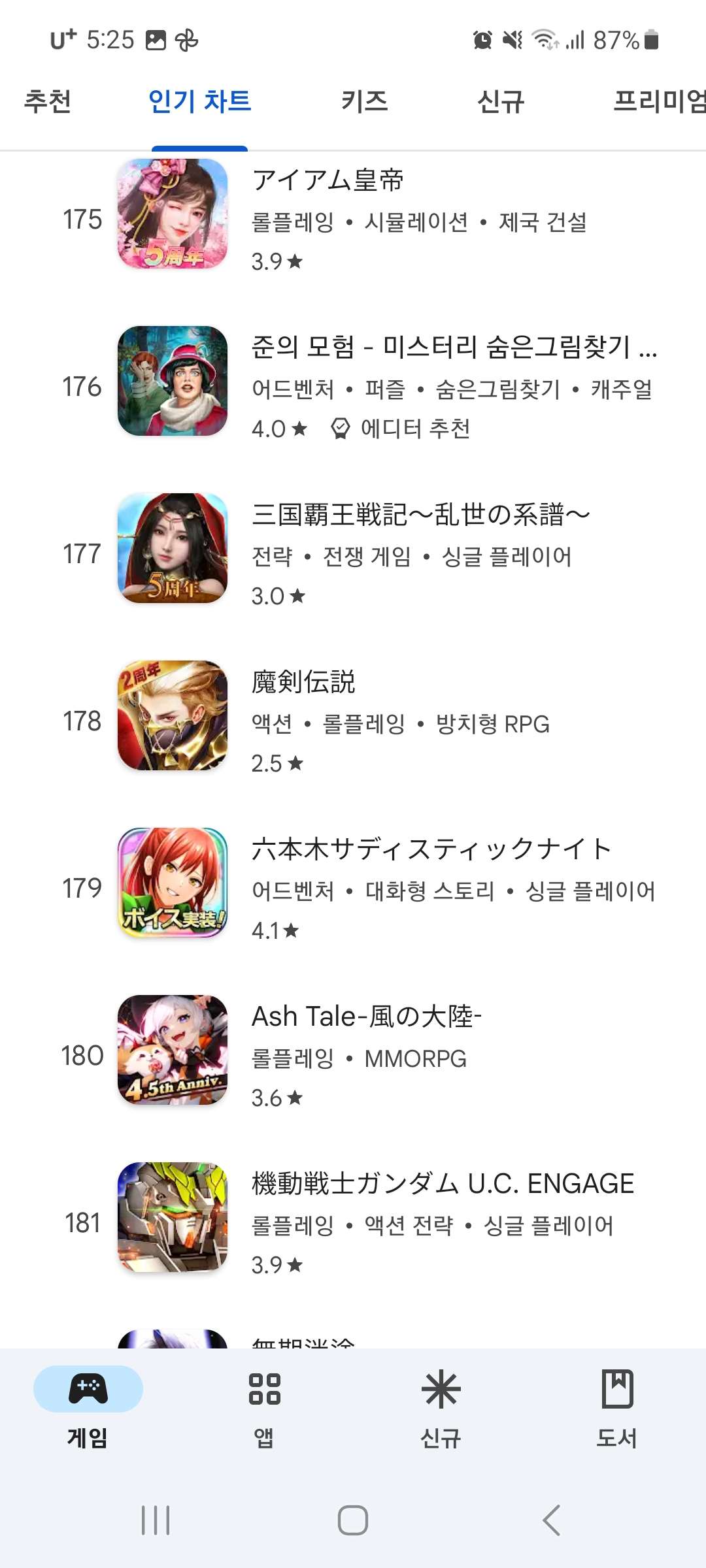Open the 키즈 tab

pos(365,102)
